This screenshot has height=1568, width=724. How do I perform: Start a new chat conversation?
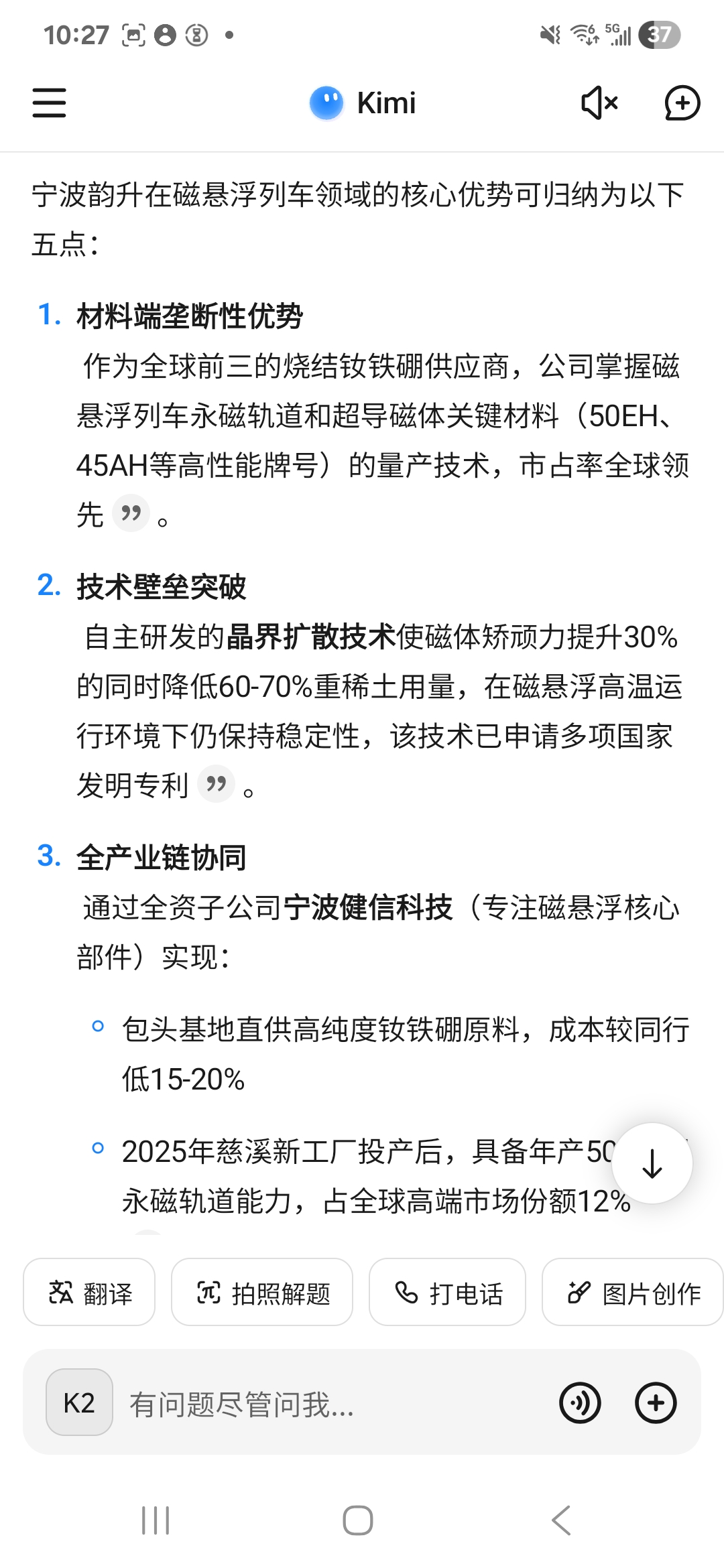coord(682,103)
